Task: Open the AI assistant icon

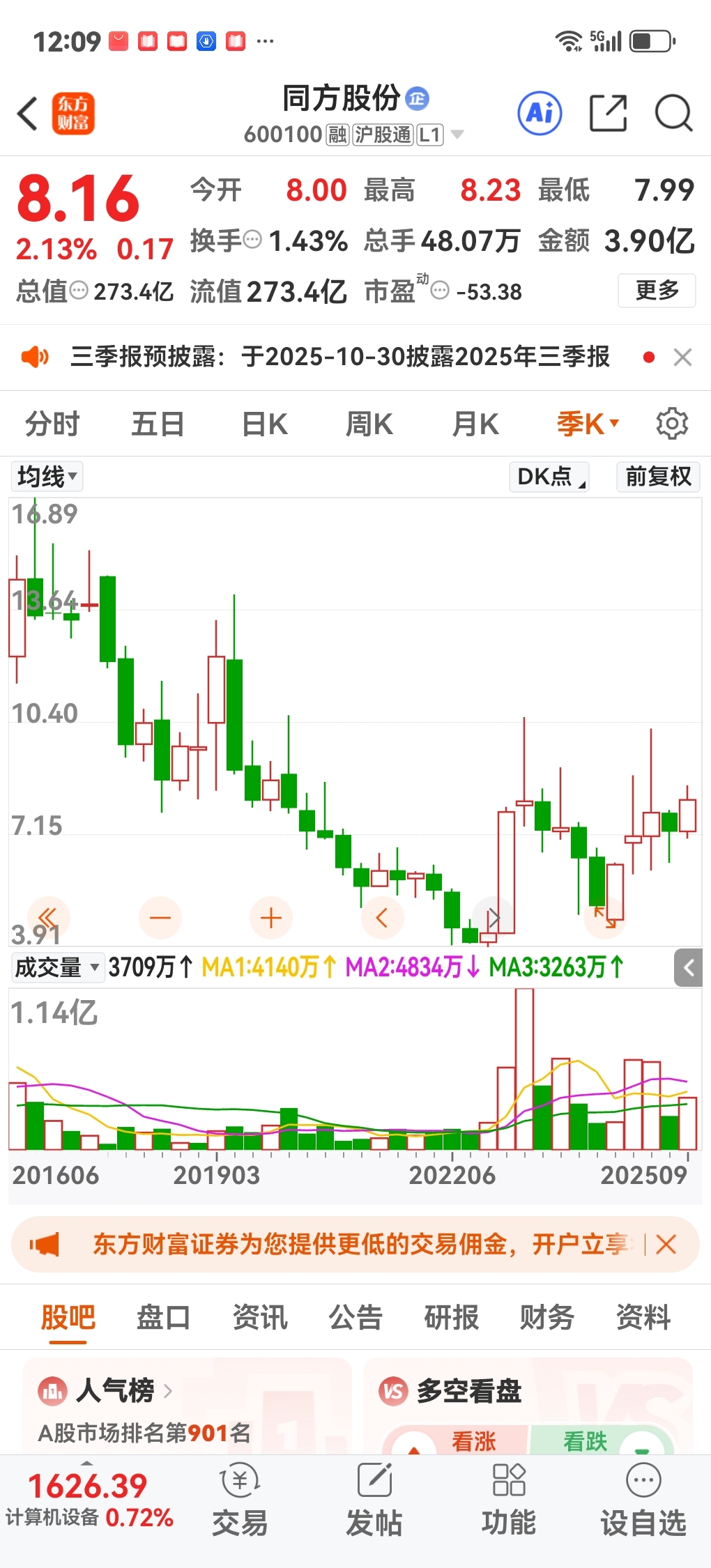Action: (540, 113)
